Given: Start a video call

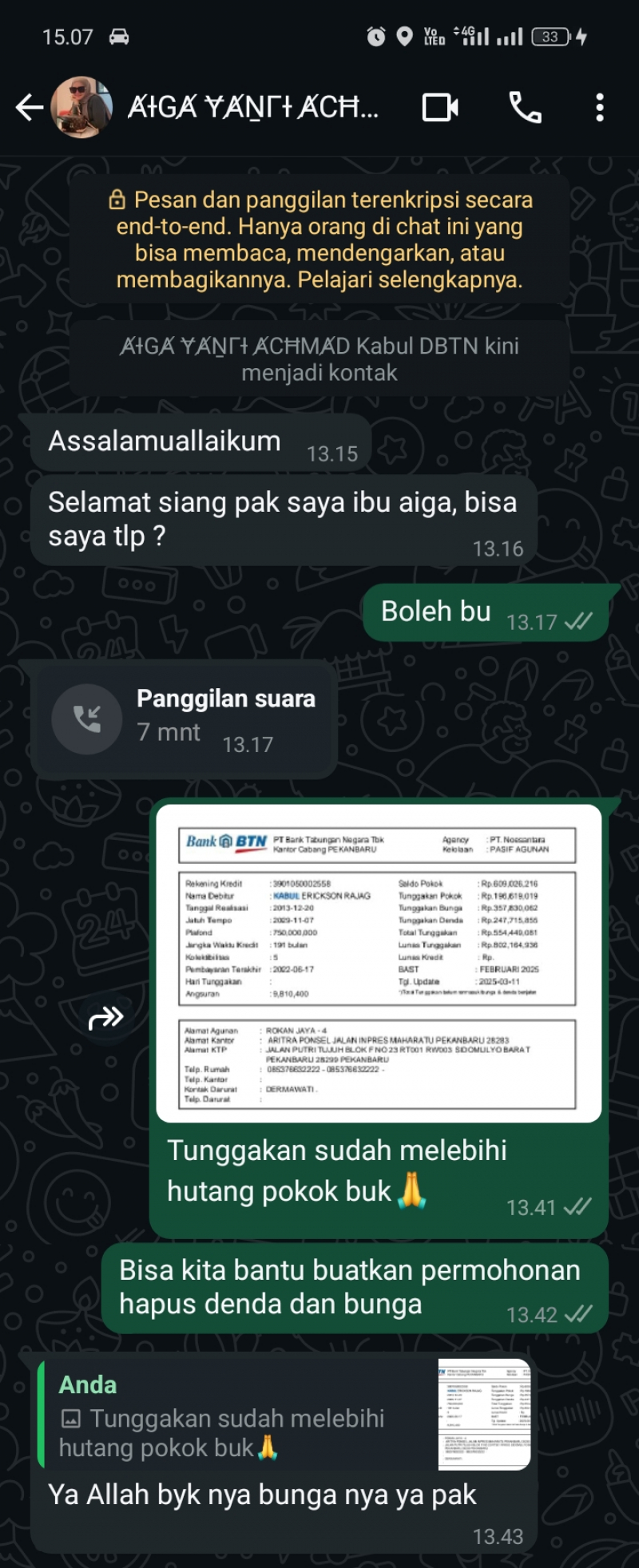Looking at the screenshot, I should [x=440, y=107].
